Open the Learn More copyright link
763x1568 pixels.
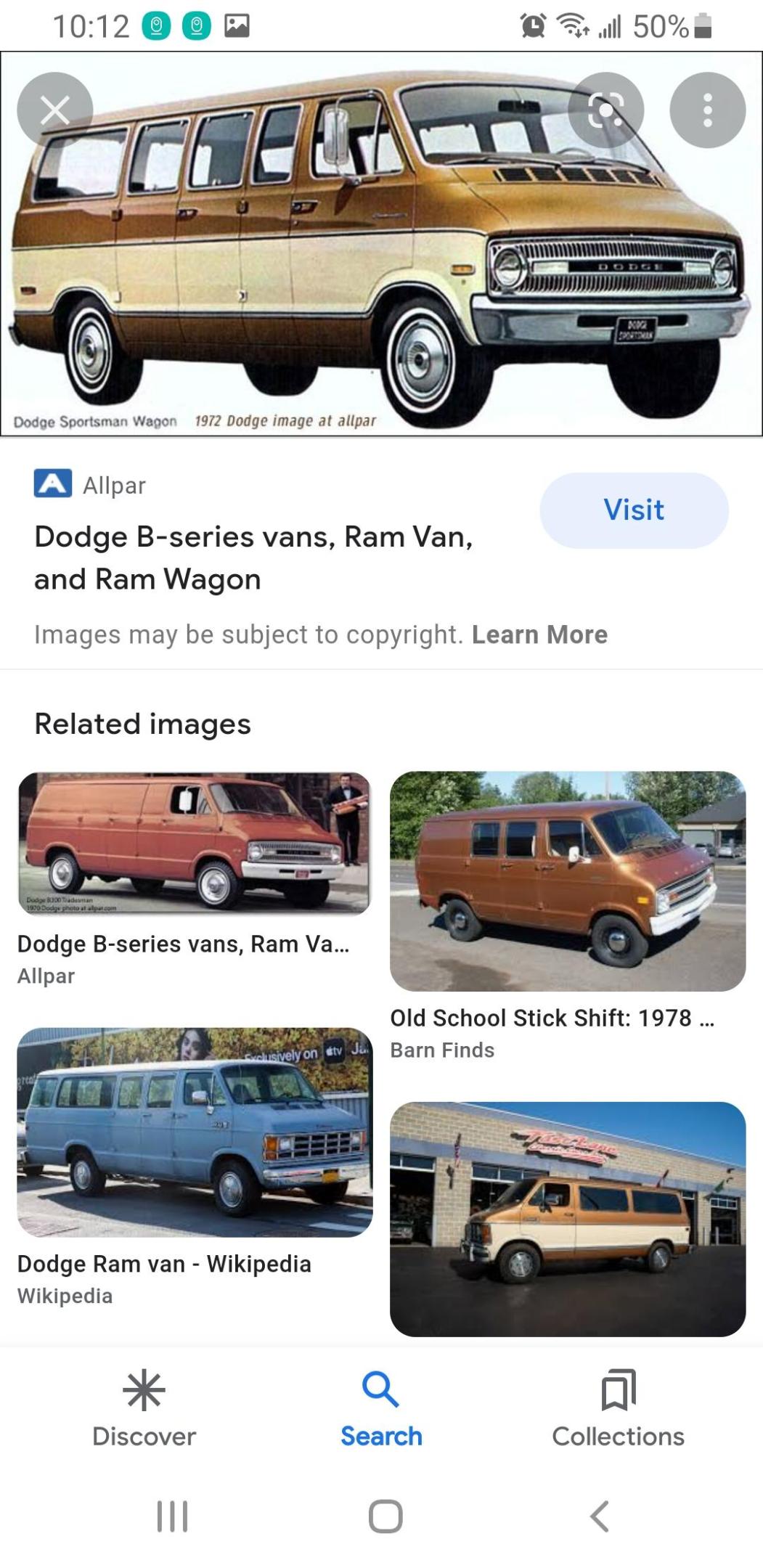click(539, 634)
